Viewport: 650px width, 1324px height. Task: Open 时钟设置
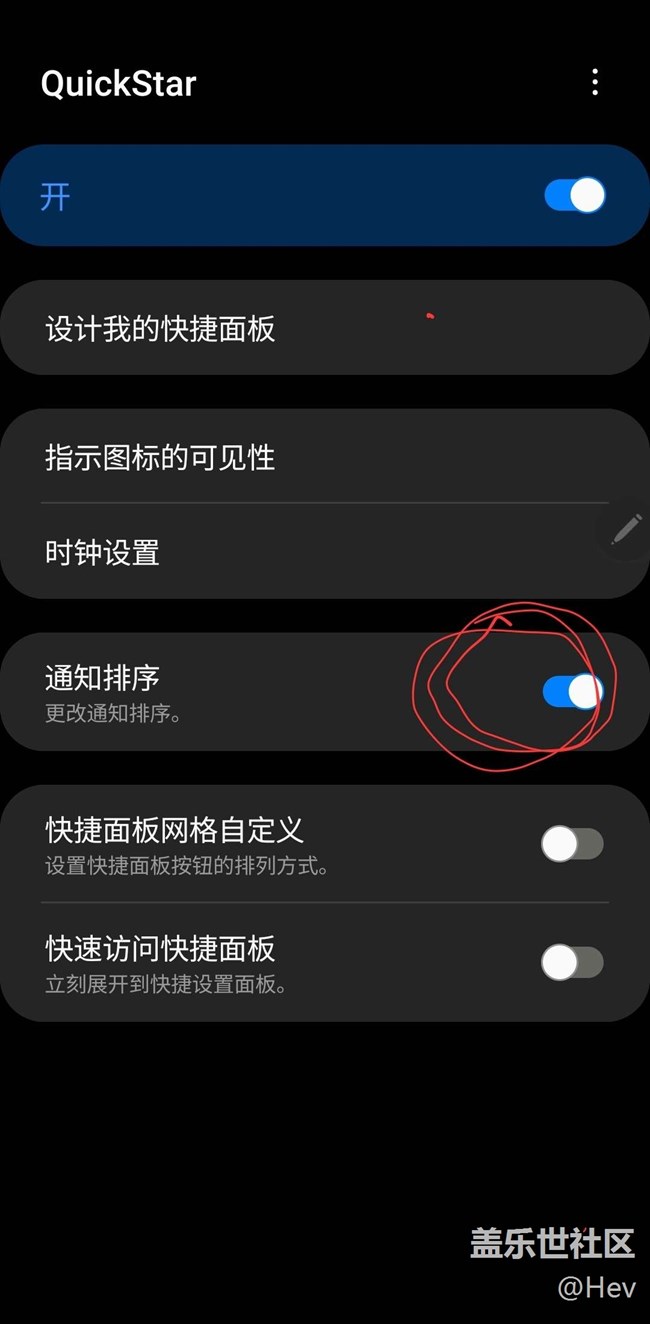point(325,552)
